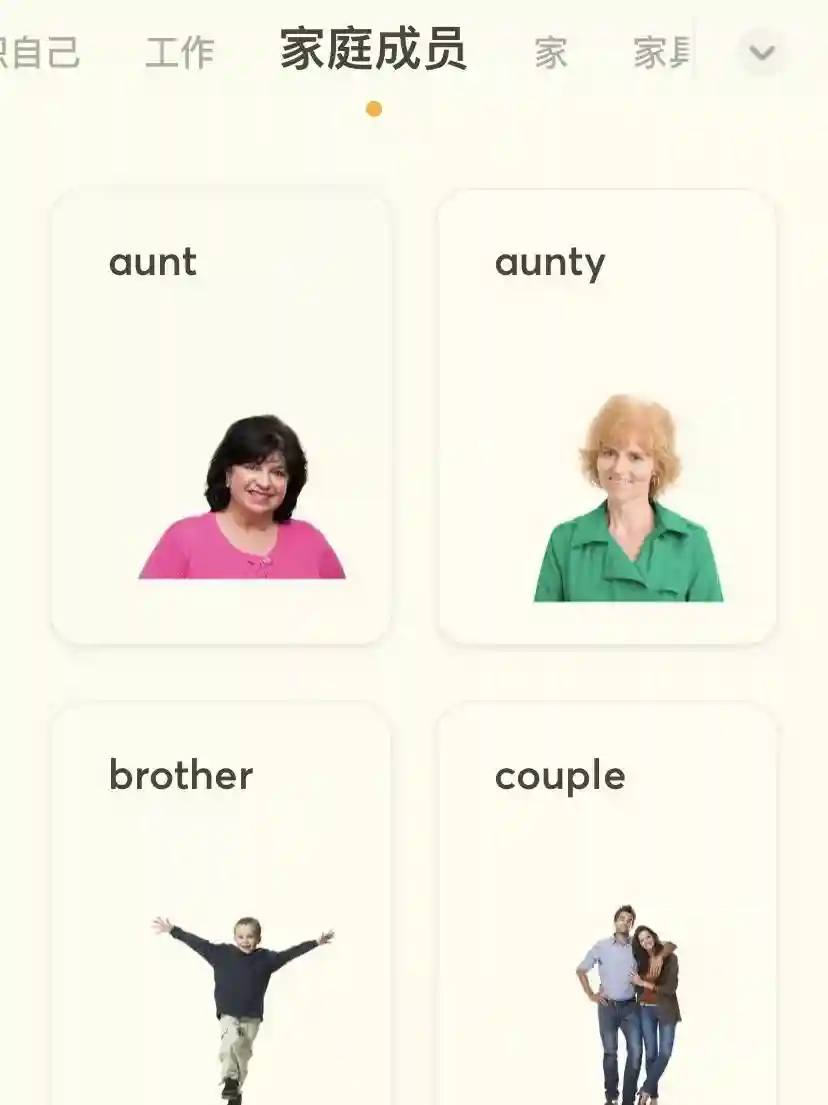
Task: Switch to the 工作 tab
Action: 180,53
